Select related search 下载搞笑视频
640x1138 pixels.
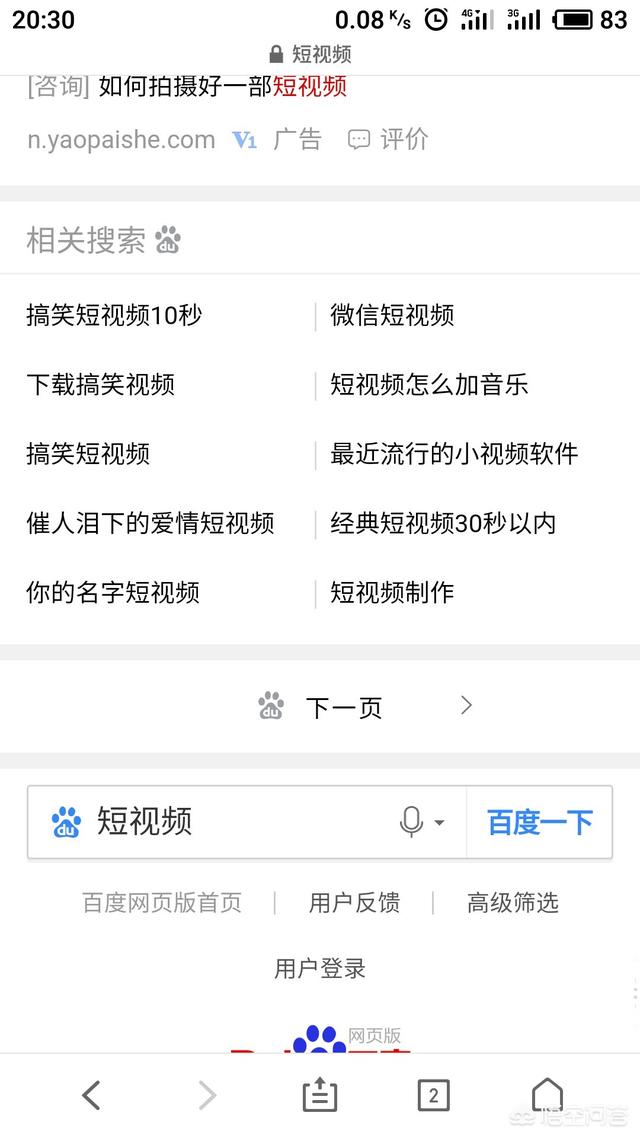point(100,385)
